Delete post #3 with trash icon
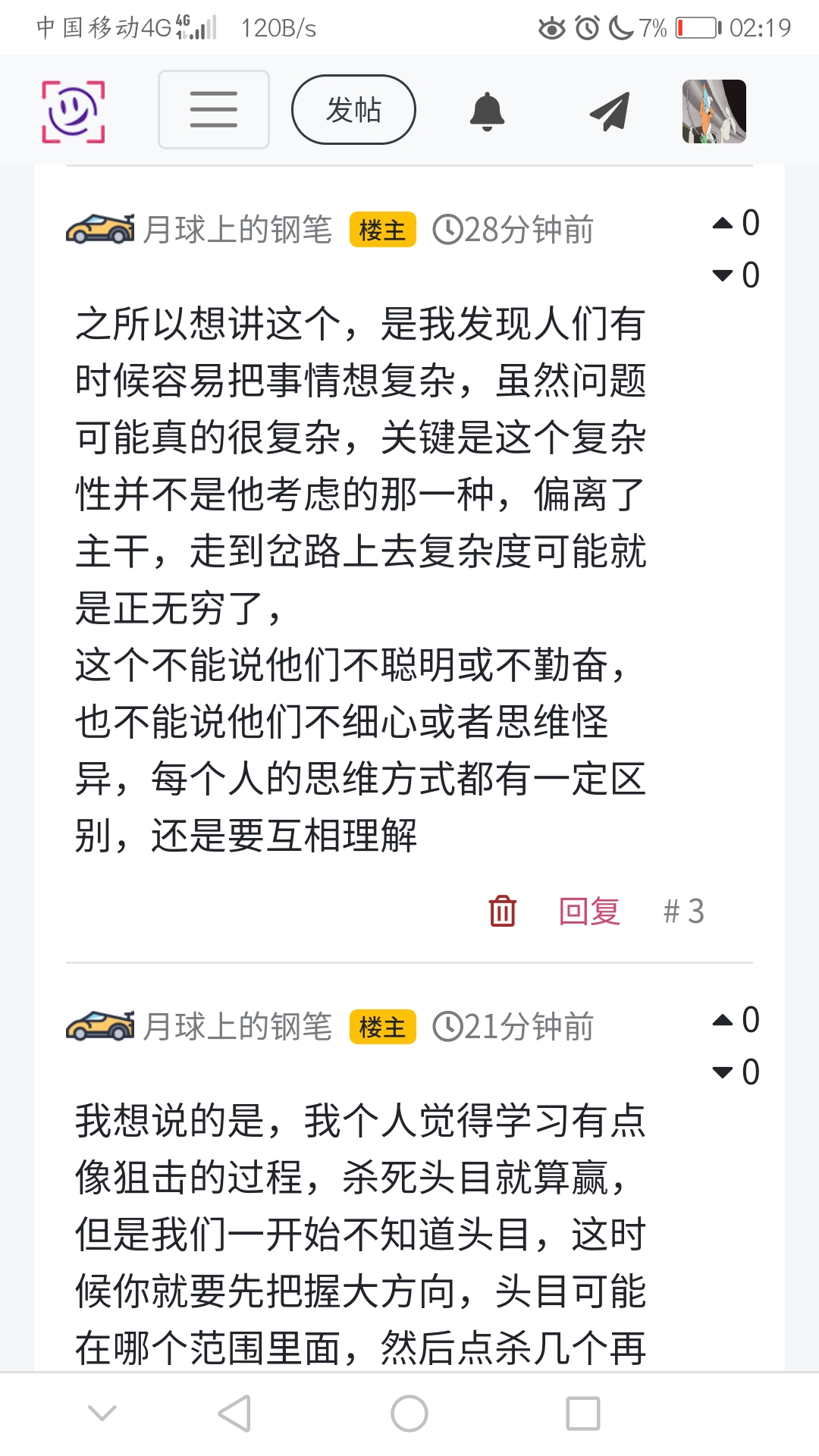Viewport: 819px width, 1456px height. click(502, 911)
